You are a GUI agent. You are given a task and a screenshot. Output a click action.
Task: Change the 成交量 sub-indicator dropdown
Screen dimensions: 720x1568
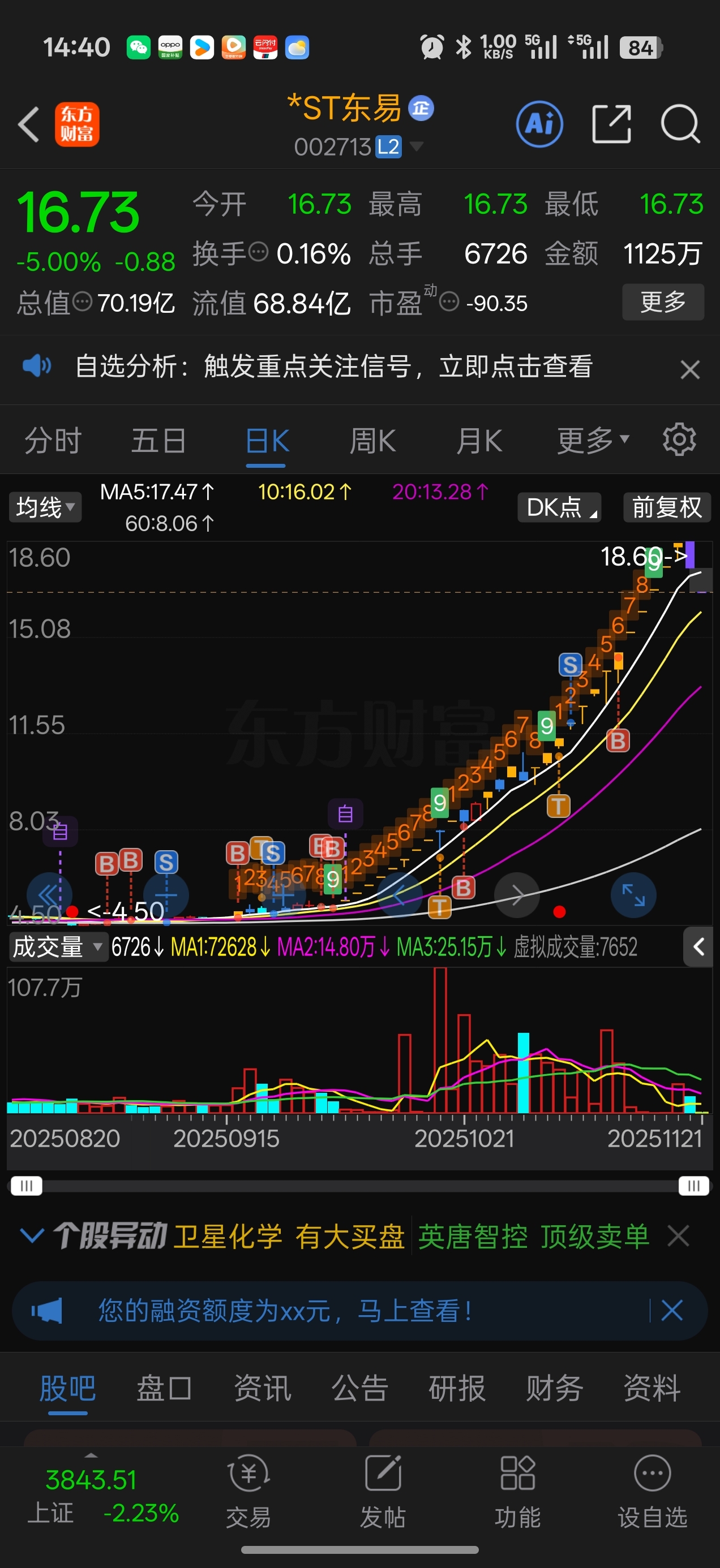(57, 947)
